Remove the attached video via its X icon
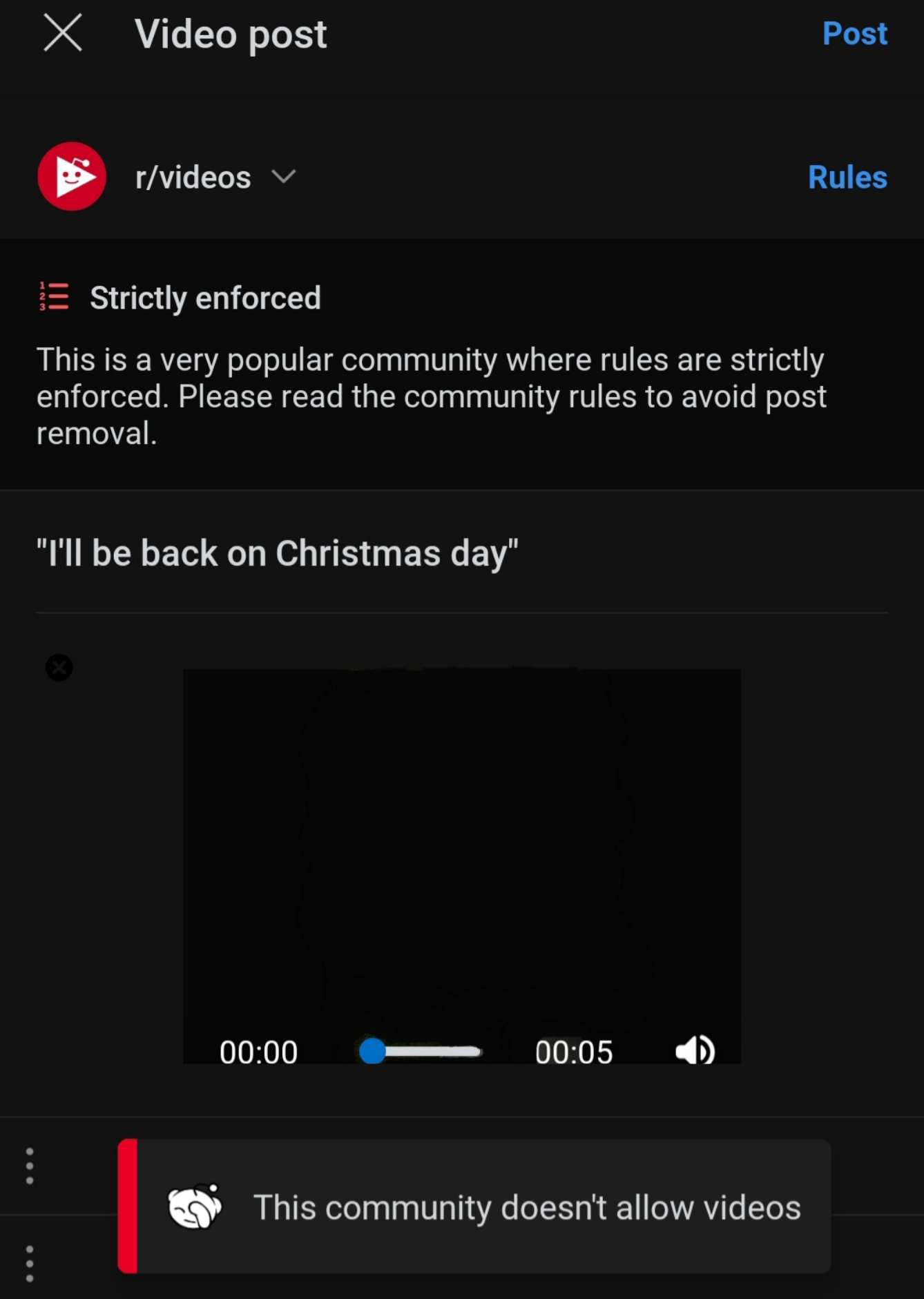This screenshot has height=1299, width=924. pos(59,667)
